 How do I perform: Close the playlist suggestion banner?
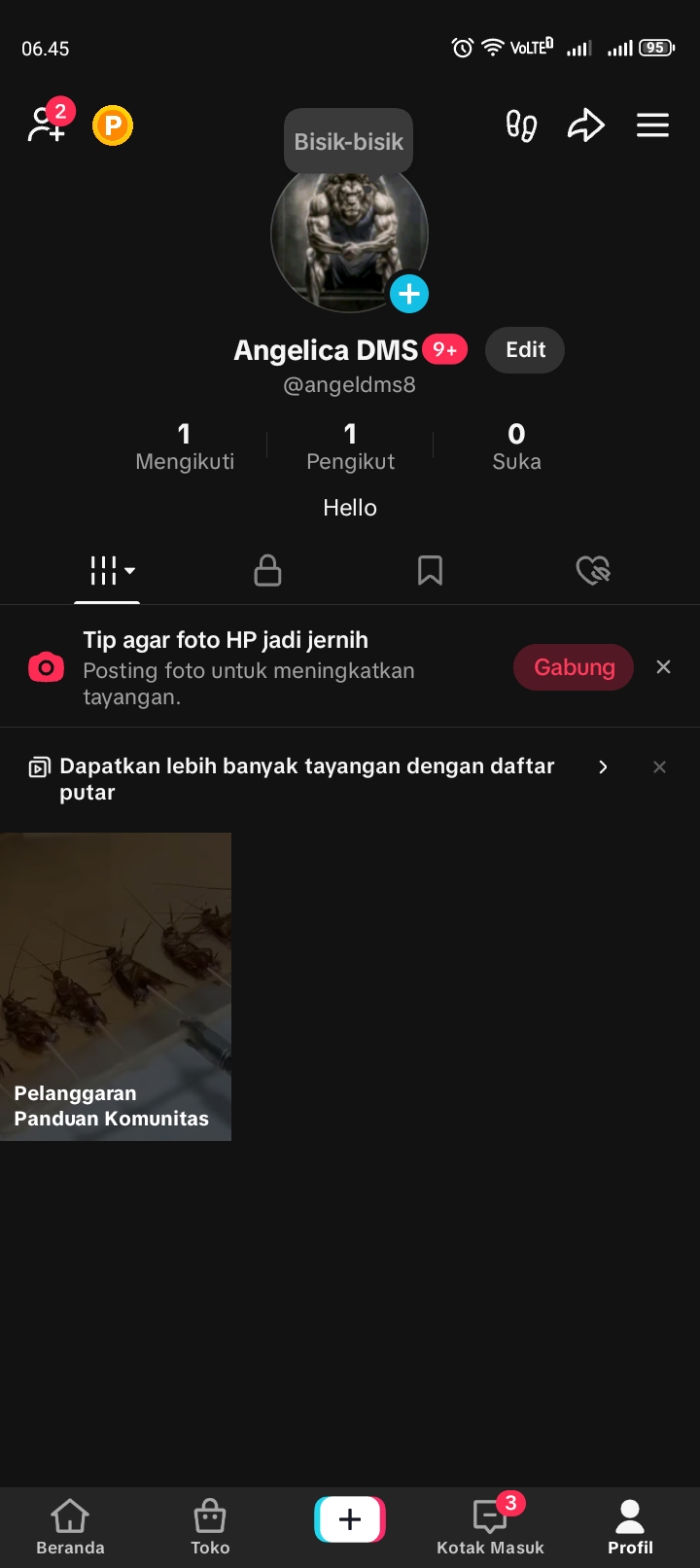coord(659,767)
